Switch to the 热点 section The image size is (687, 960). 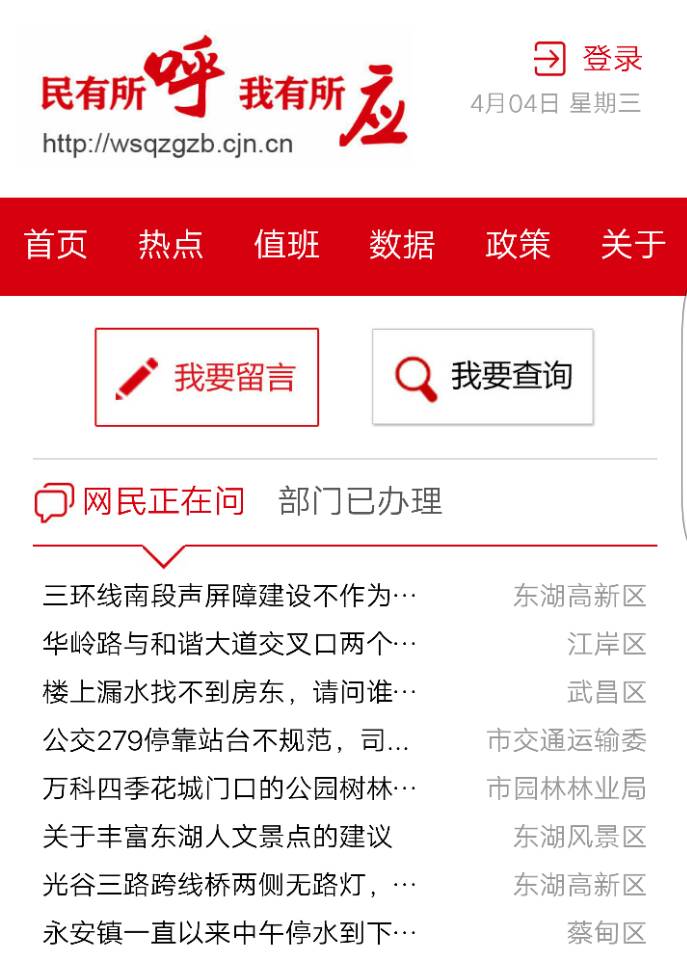coord(170,244)
